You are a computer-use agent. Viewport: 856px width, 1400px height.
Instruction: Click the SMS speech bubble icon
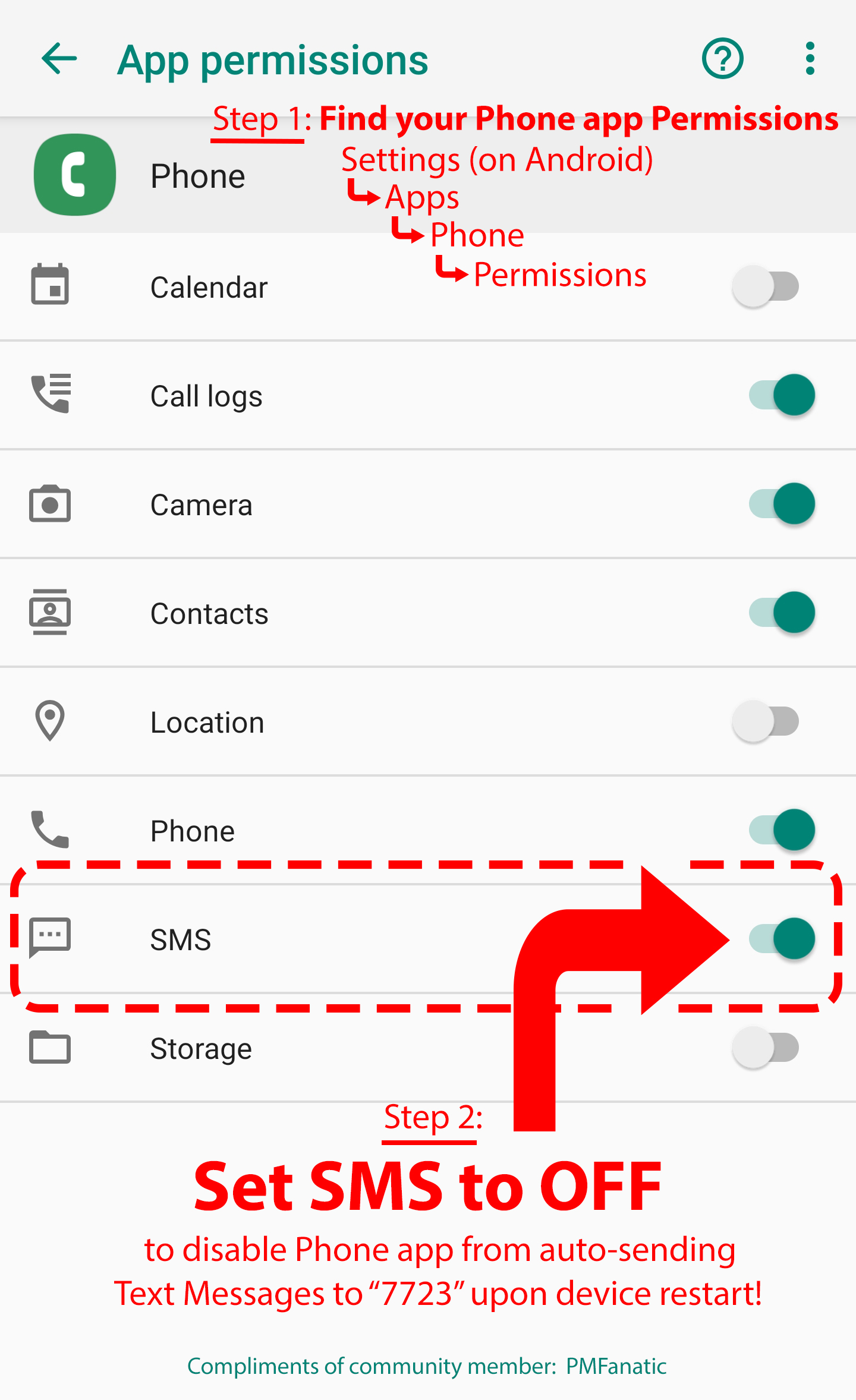tap(50, 939)
